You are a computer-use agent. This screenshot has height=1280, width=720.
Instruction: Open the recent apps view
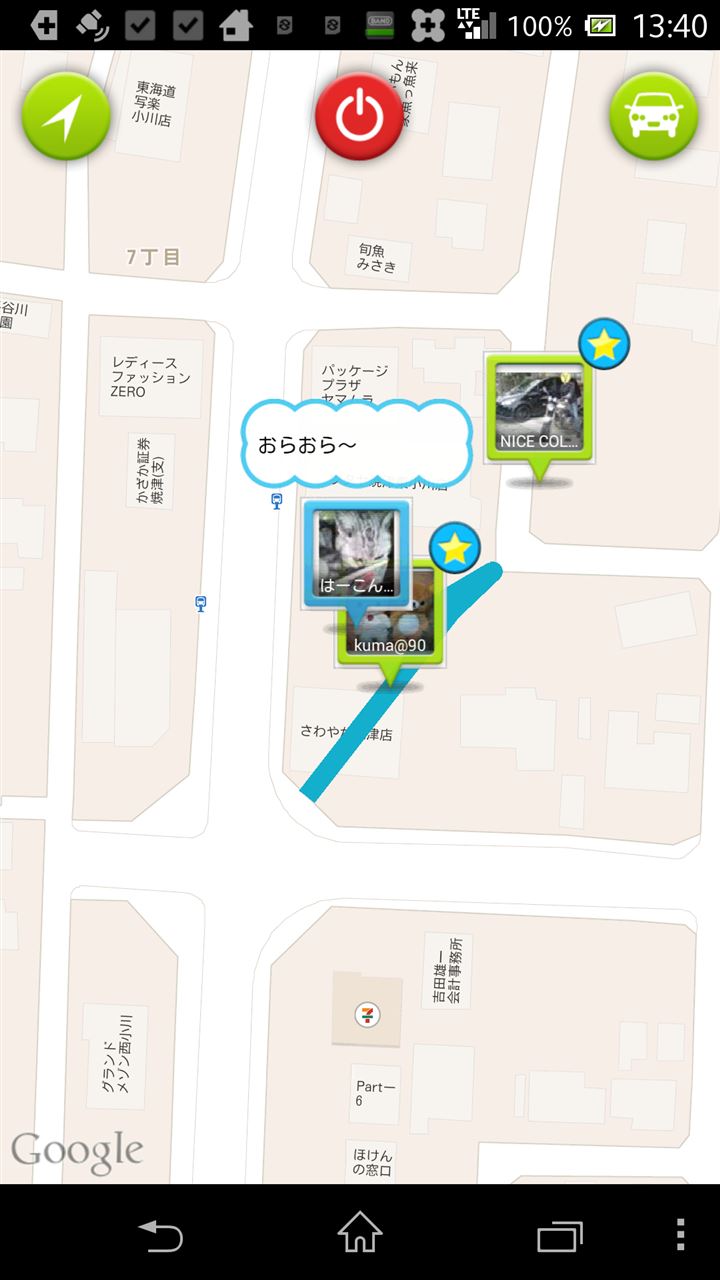[559, 1235]
